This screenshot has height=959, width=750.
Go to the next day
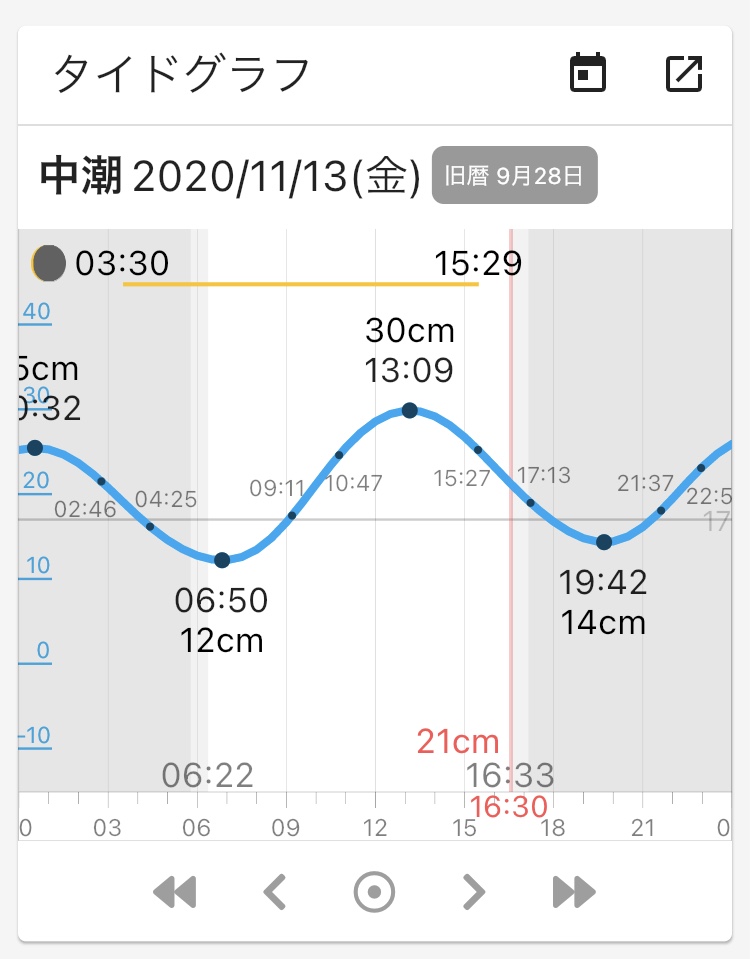click(474, 891)
